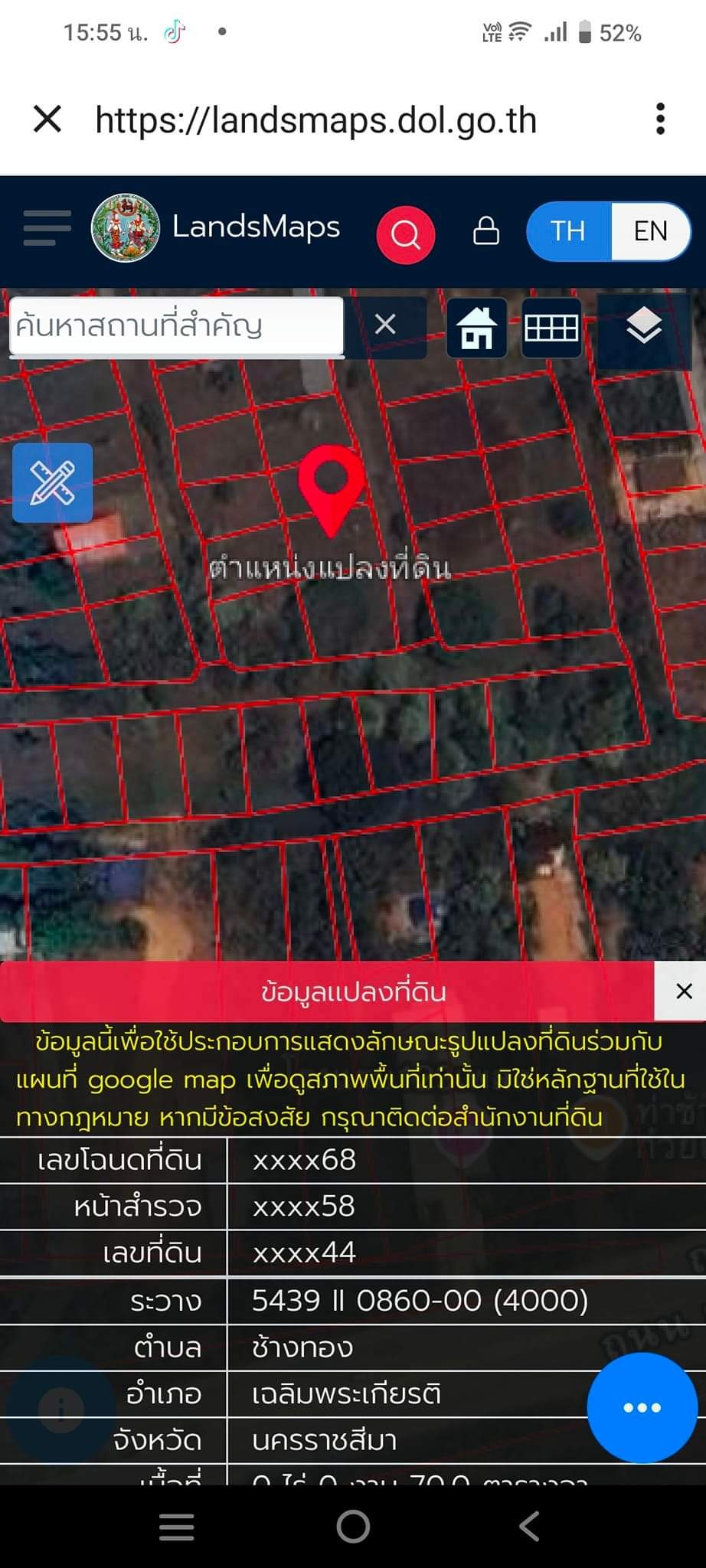Tap the info circle icon
706x1568 pixels.
coord(61,1407)
